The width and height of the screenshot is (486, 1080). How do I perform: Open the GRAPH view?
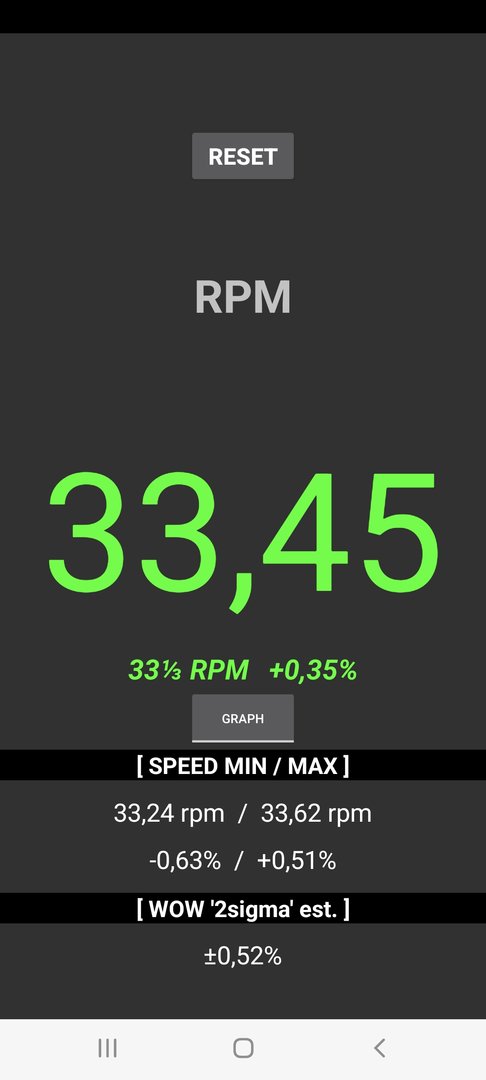click(x=243, y=718)
